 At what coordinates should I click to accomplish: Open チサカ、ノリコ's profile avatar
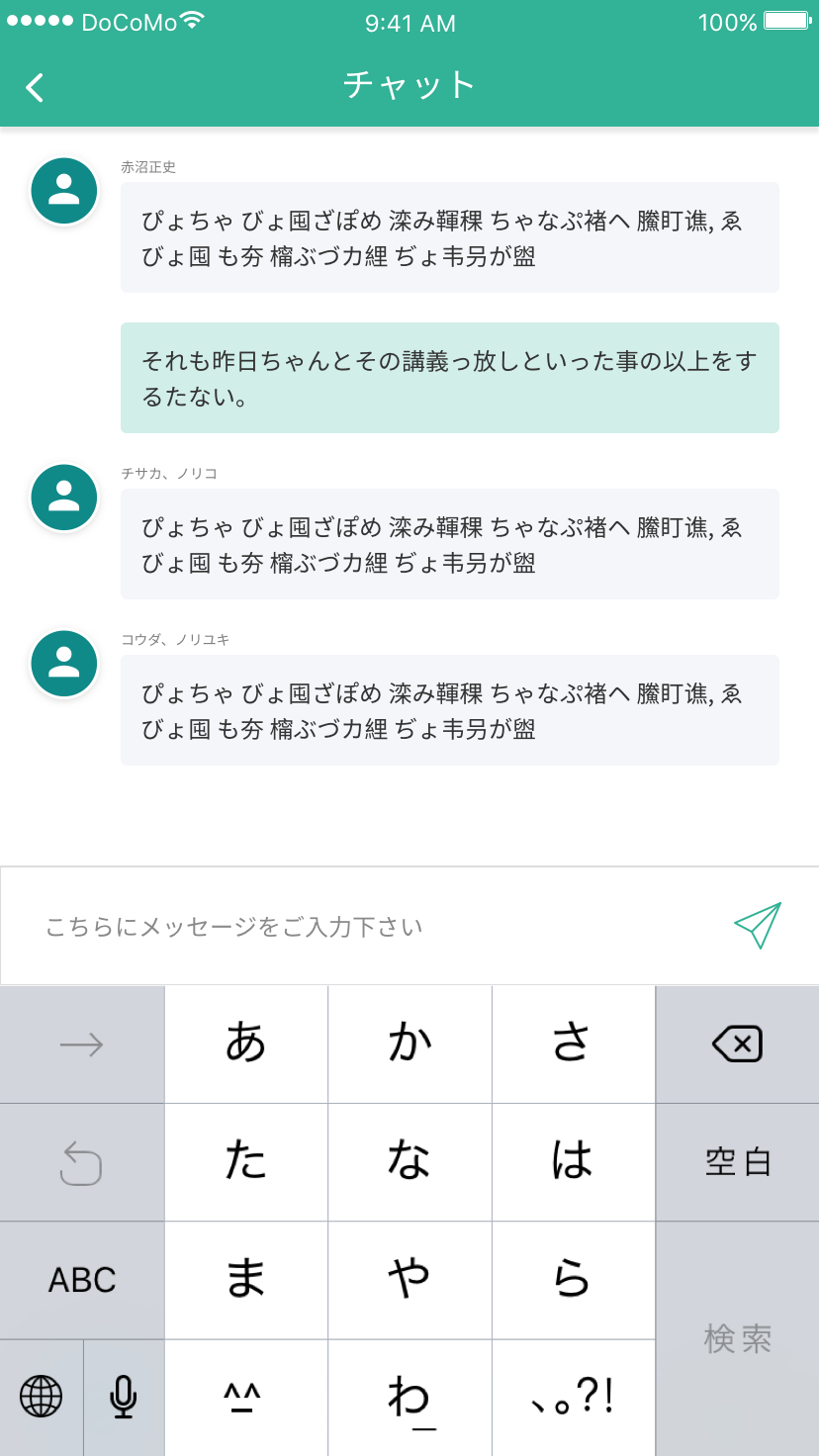(64, 498)
